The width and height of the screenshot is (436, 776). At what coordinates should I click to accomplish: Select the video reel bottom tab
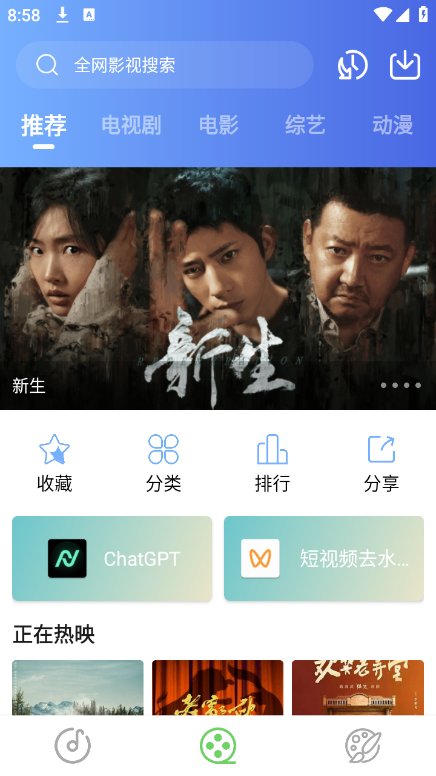click(218, 745)
